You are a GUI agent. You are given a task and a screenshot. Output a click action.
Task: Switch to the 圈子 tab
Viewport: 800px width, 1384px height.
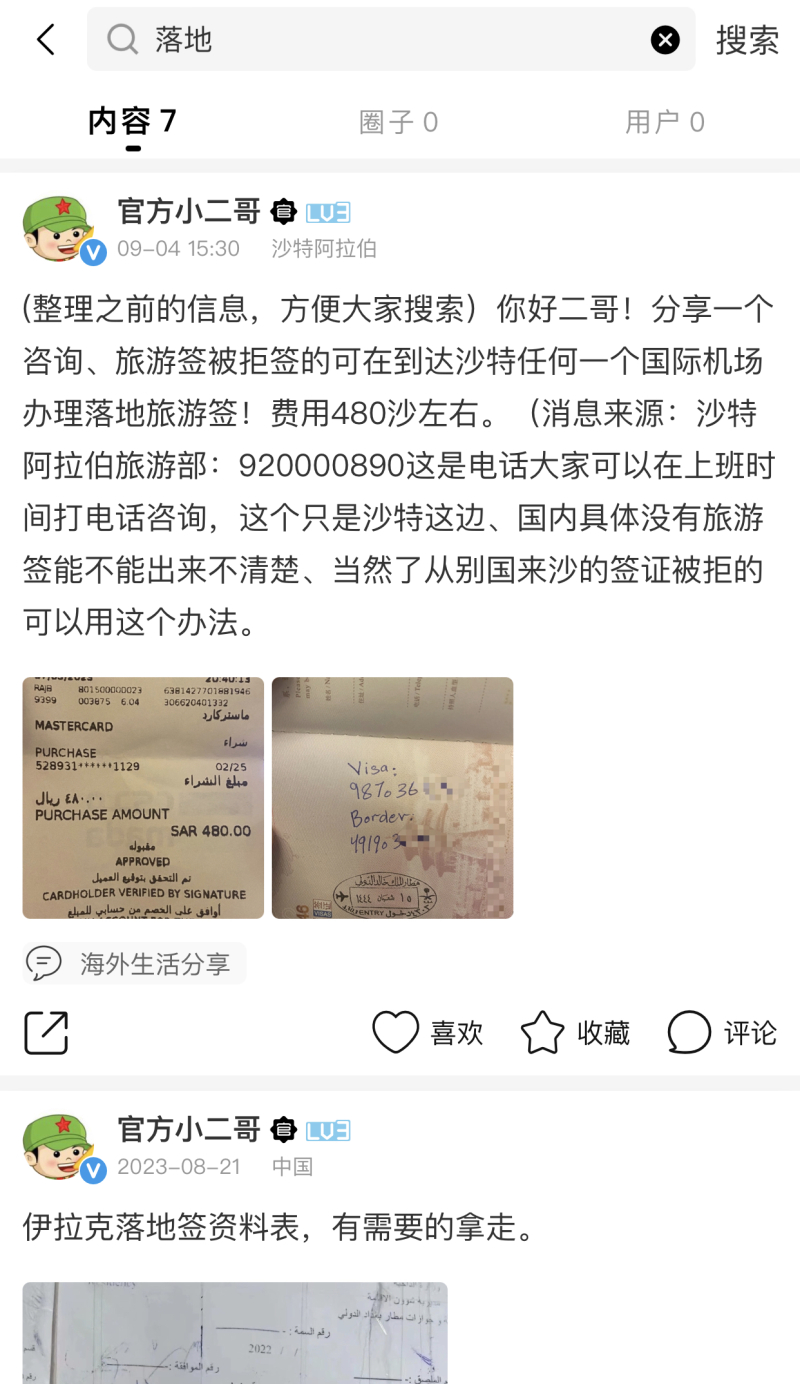(398, 122)
